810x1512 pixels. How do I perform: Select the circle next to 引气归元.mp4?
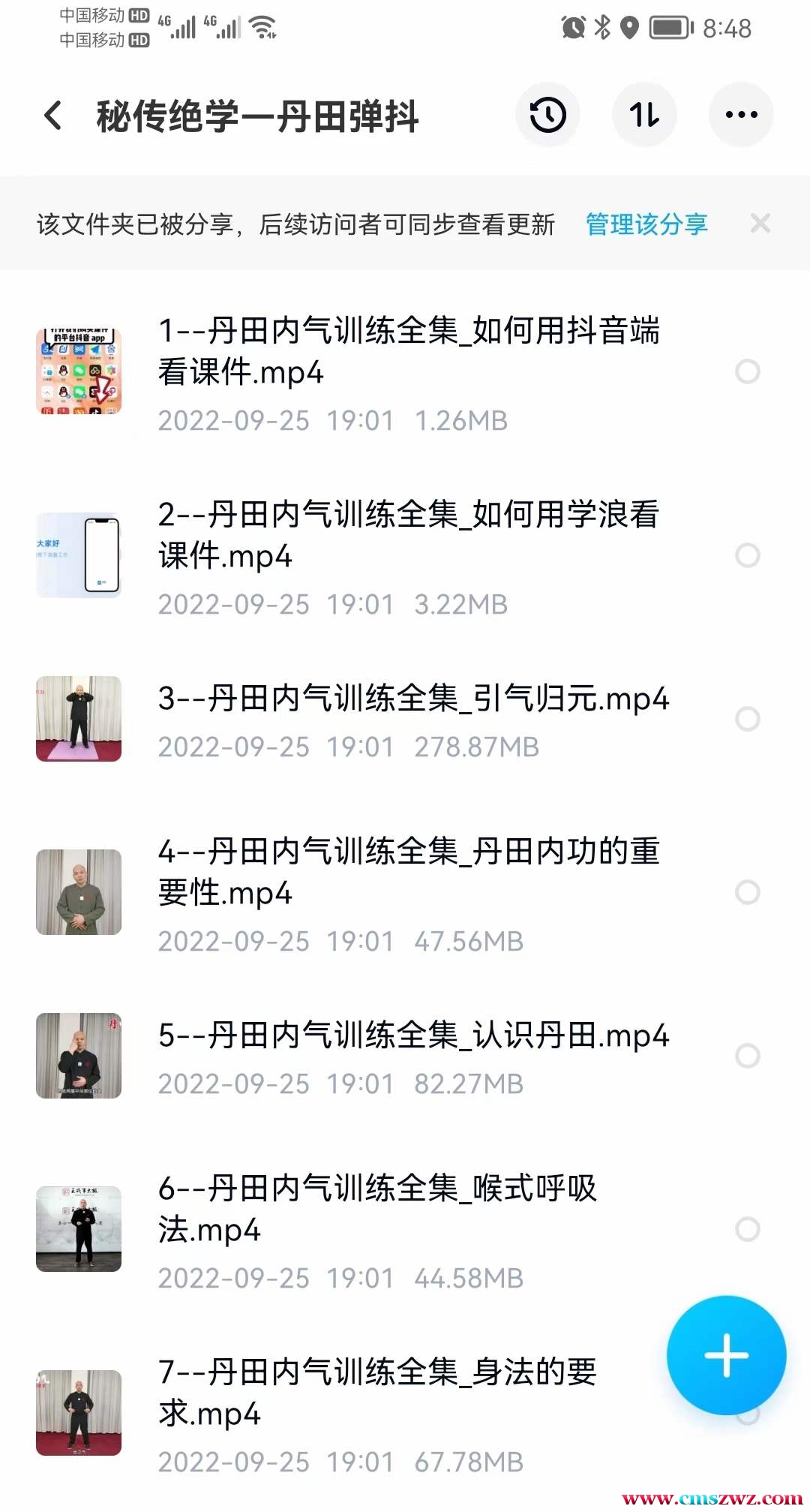click(x=747, y=719)
